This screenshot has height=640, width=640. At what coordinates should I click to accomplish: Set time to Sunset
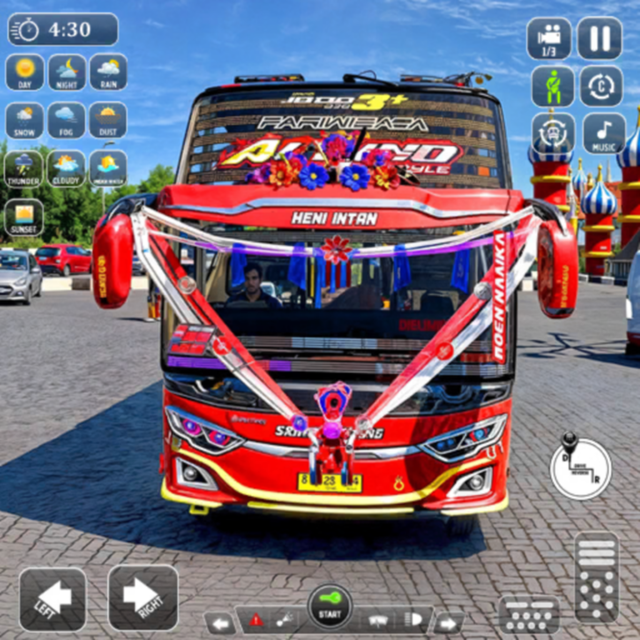click(24, 216)
